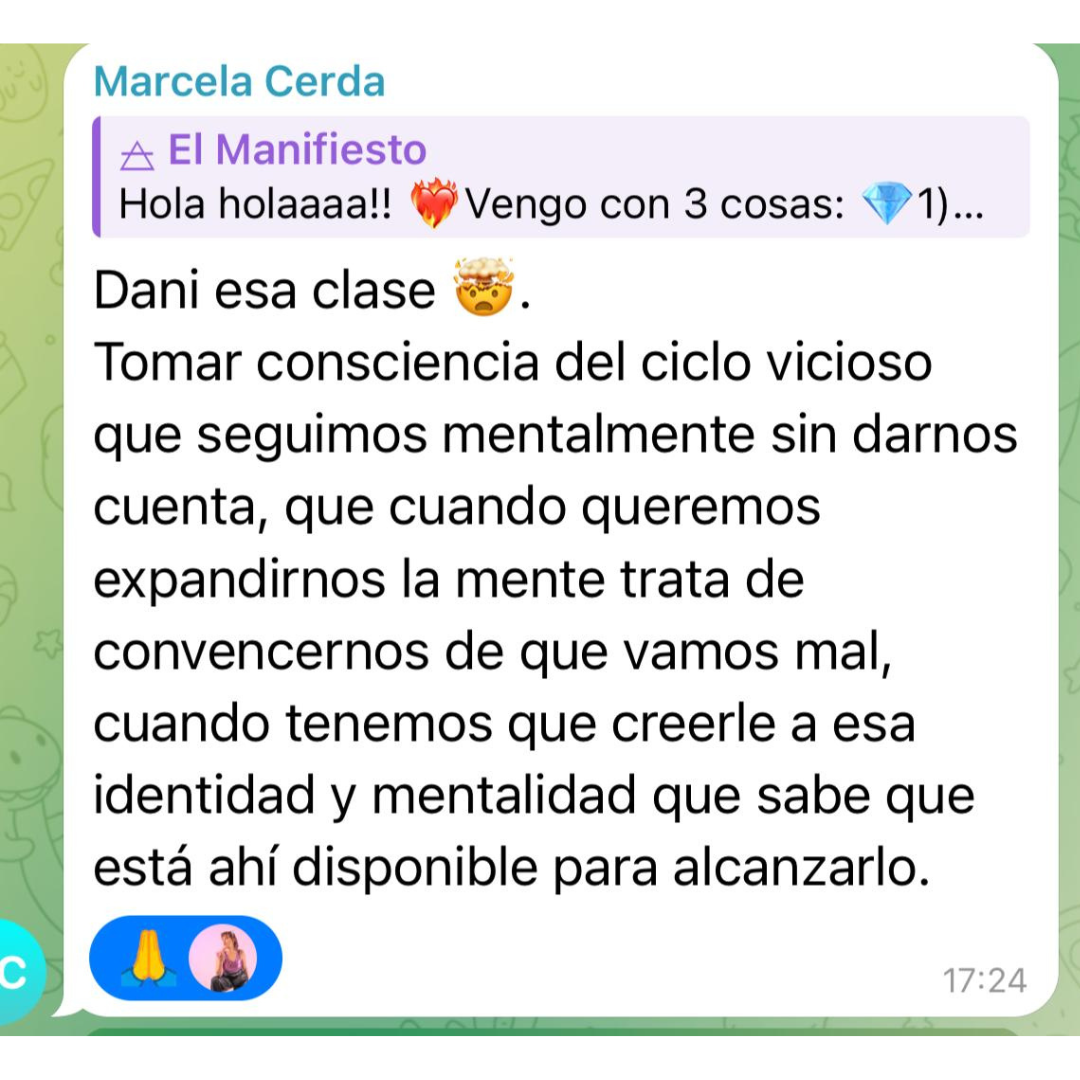Image resolution: width=1080 pixels, height=1080 pixels.
Task: Tap the praying hands reaction chip
Action: coord(185,958)
